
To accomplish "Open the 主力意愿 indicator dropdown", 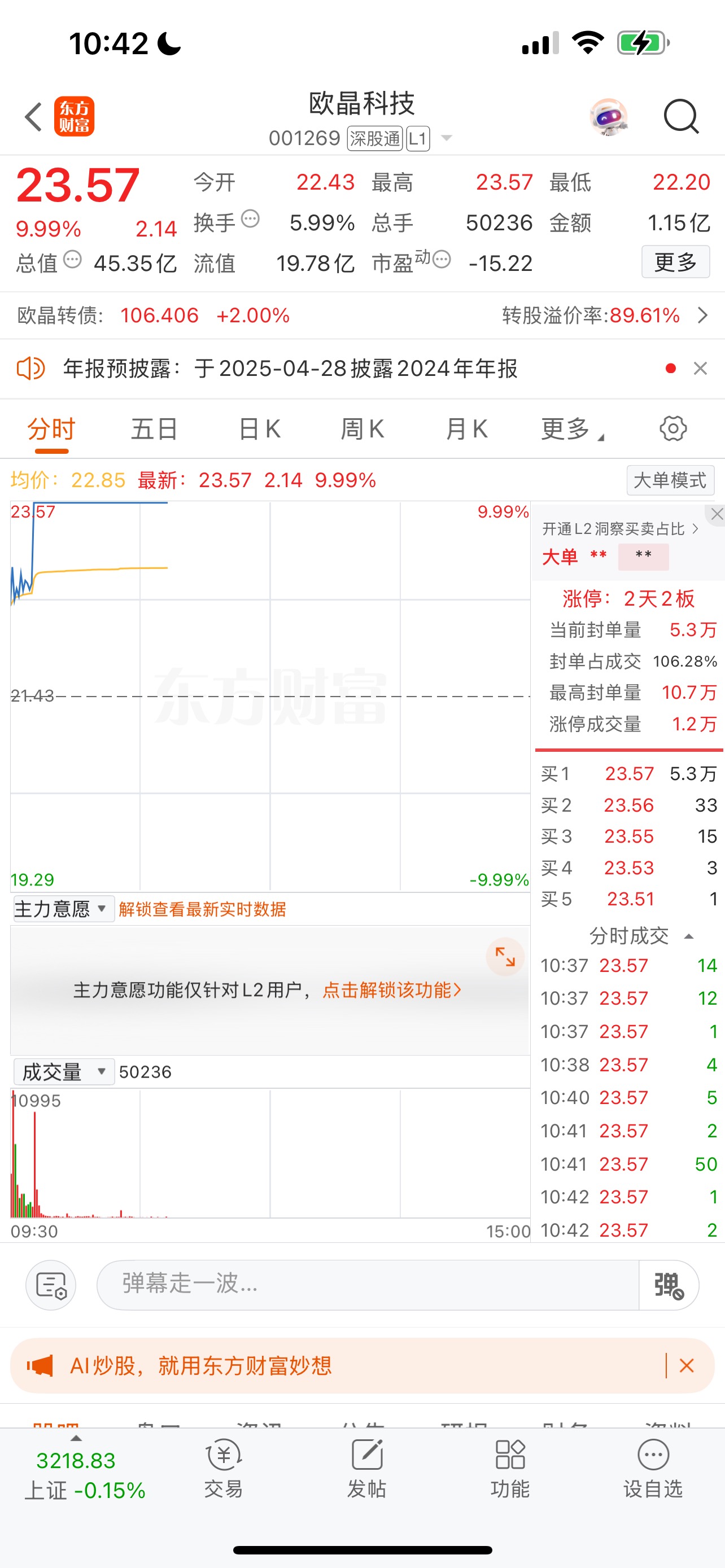I will pyautogui.click(x=63, y=909).
